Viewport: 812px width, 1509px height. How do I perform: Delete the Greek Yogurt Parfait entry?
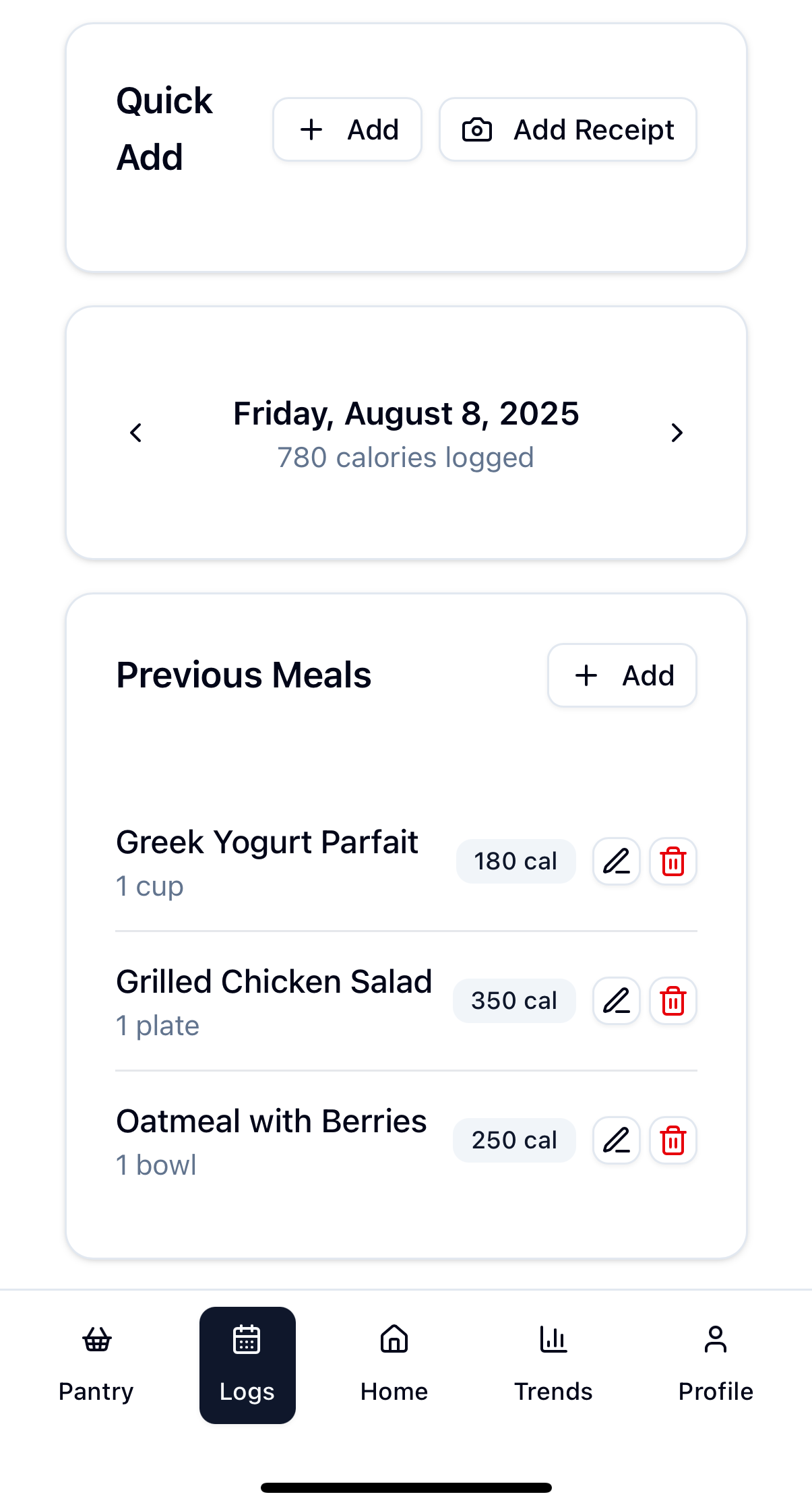(673, 861)
